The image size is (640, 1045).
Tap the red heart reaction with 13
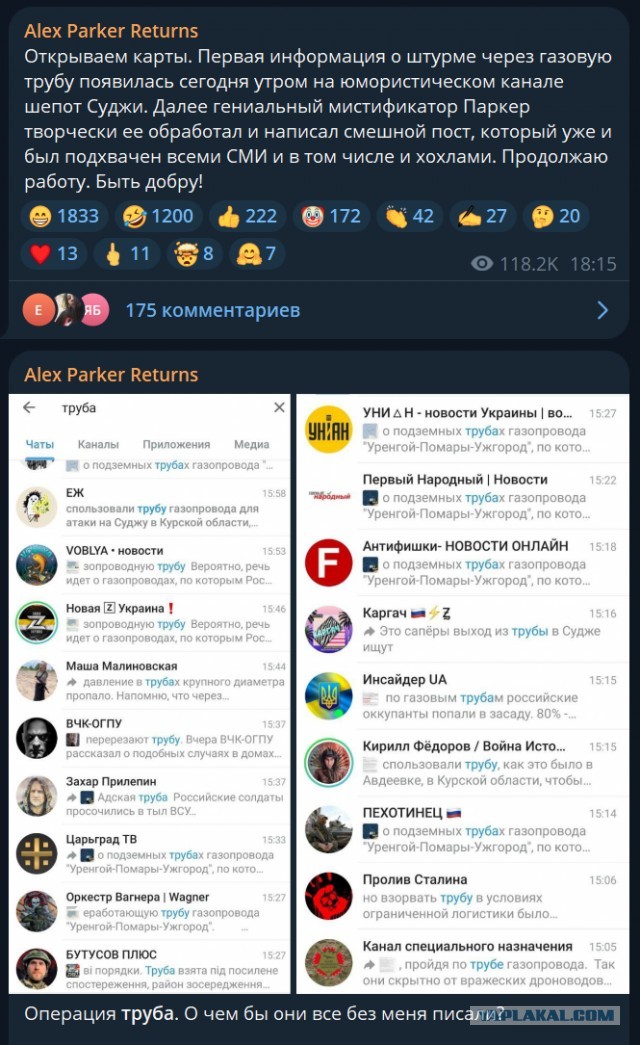click(54, 253)
